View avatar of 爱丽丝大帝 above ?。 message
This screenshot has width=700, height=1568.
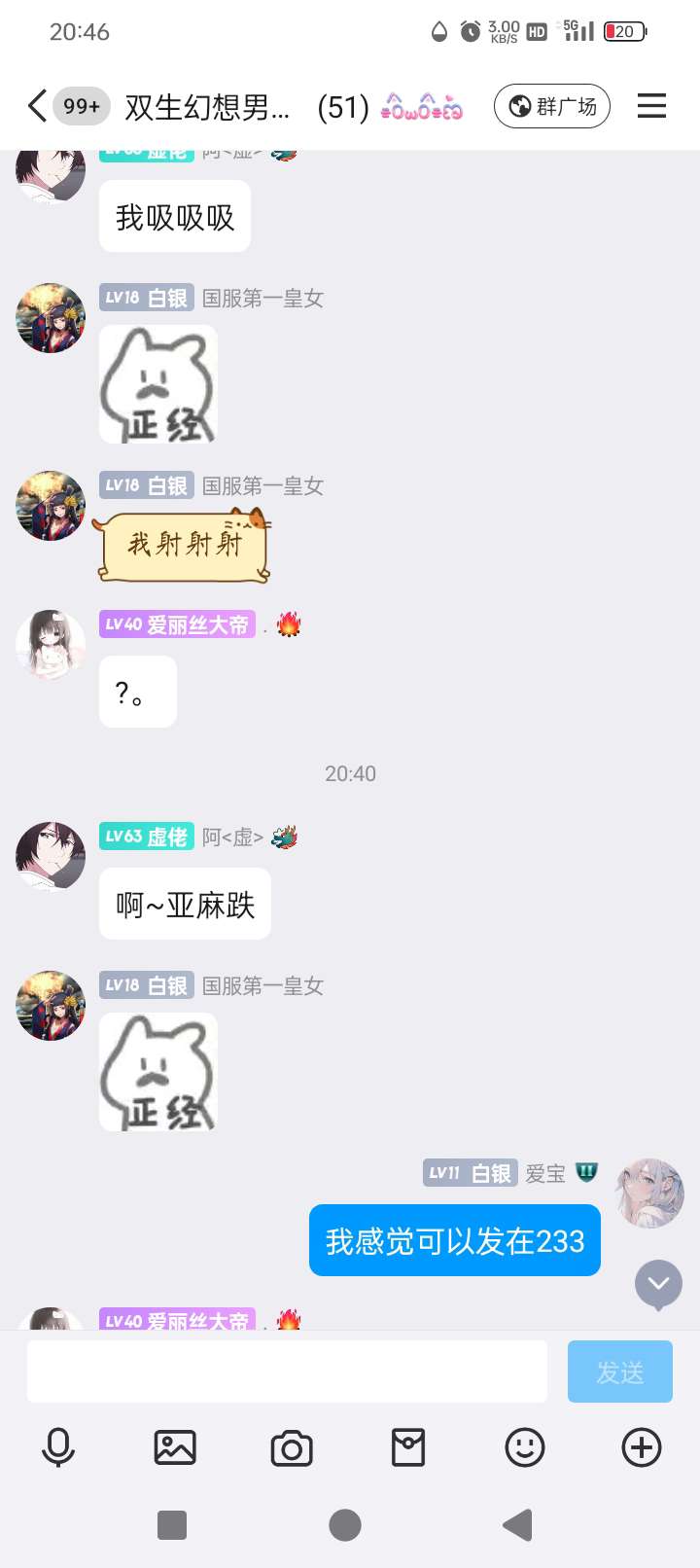51,645
